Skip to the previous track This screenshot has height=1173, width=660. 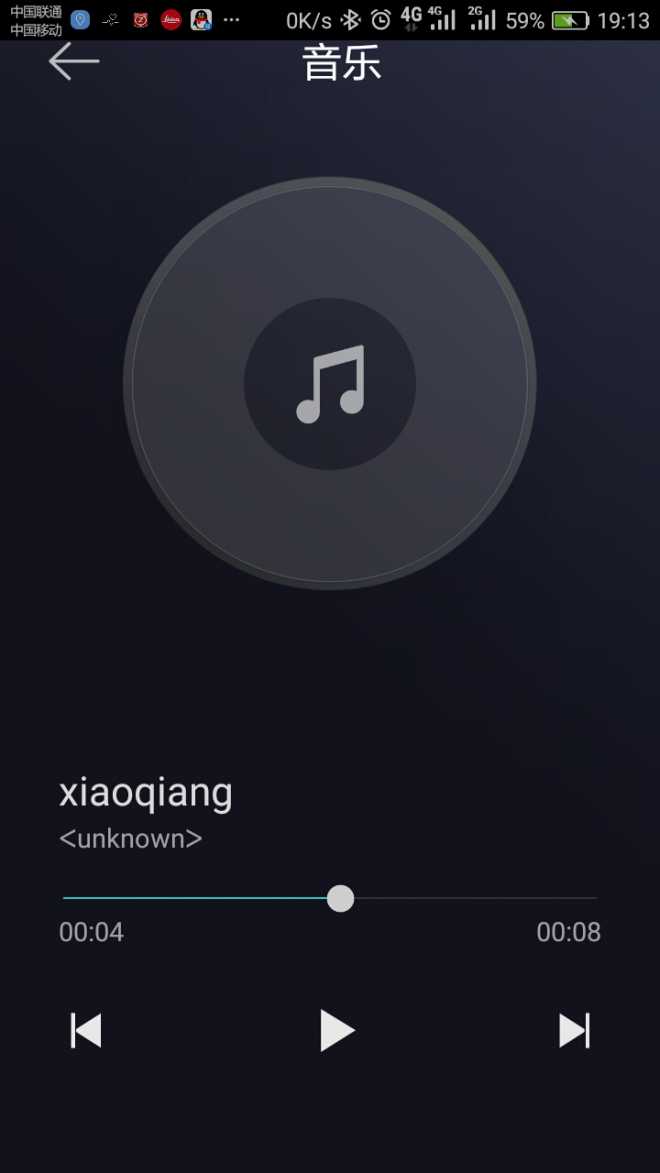(86, 1030)
